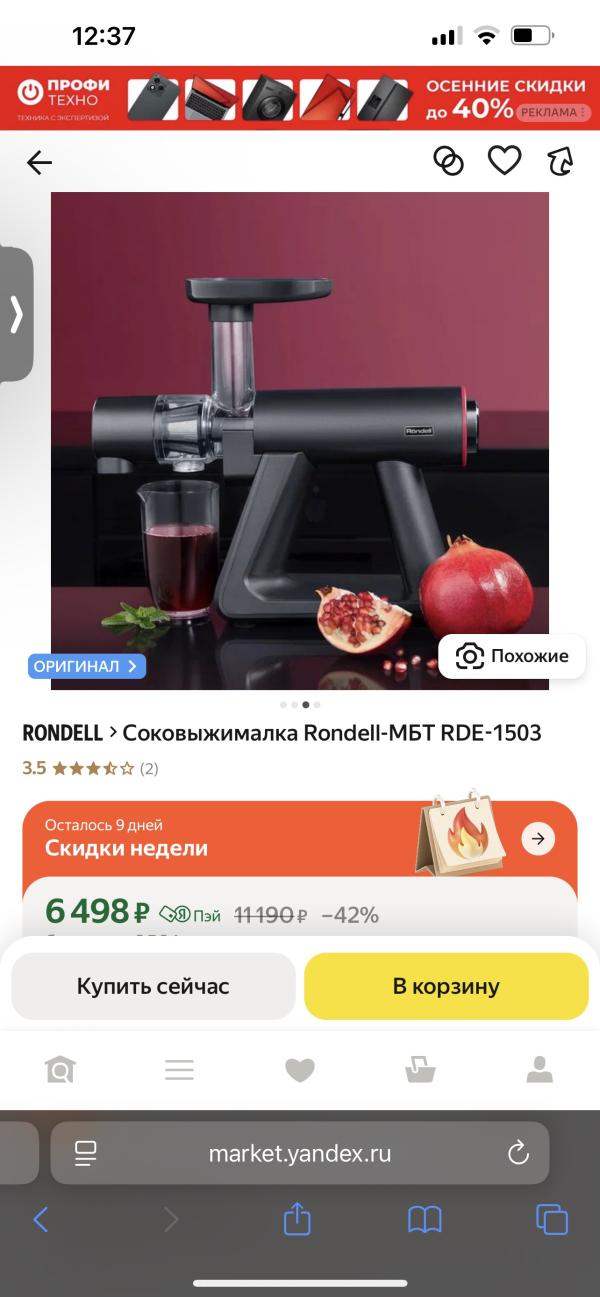Screen dimensions: 600x1297
Task: Open the shopping cart tab
Action: pyautogui.click(x=420, y=1070)
